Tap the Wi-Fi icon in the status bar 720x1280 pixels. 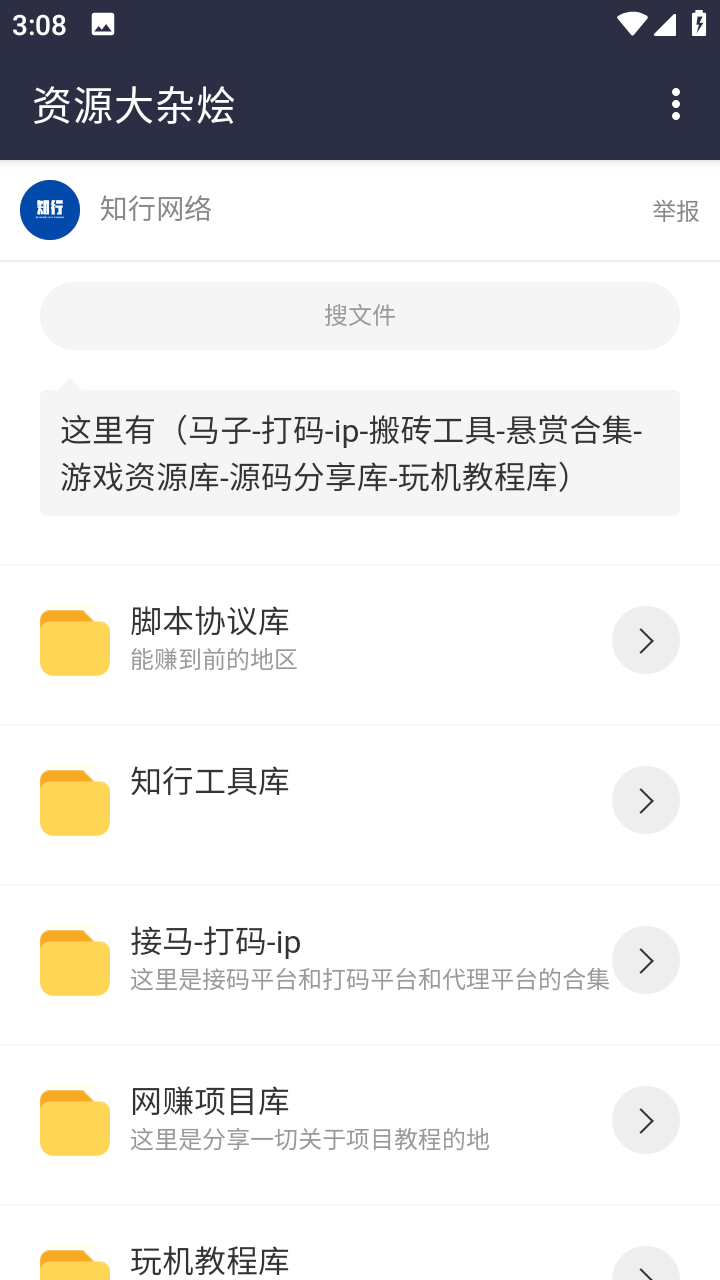coord(631,25)
